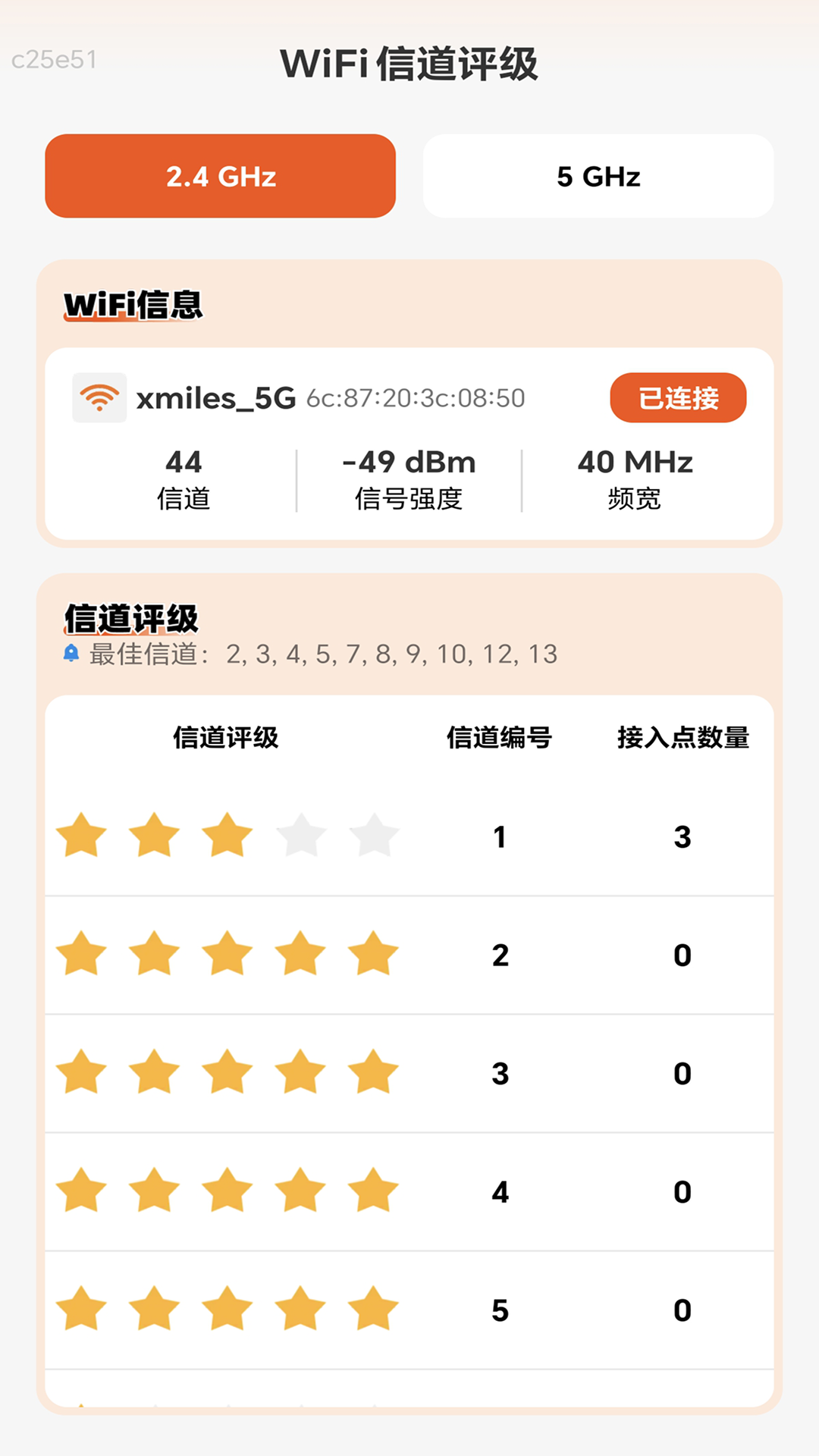Image resolution: width=819 pixels, height=1456 pixels.
Task: Select the 2.4 GHz band tab
Action: (221, 176)
